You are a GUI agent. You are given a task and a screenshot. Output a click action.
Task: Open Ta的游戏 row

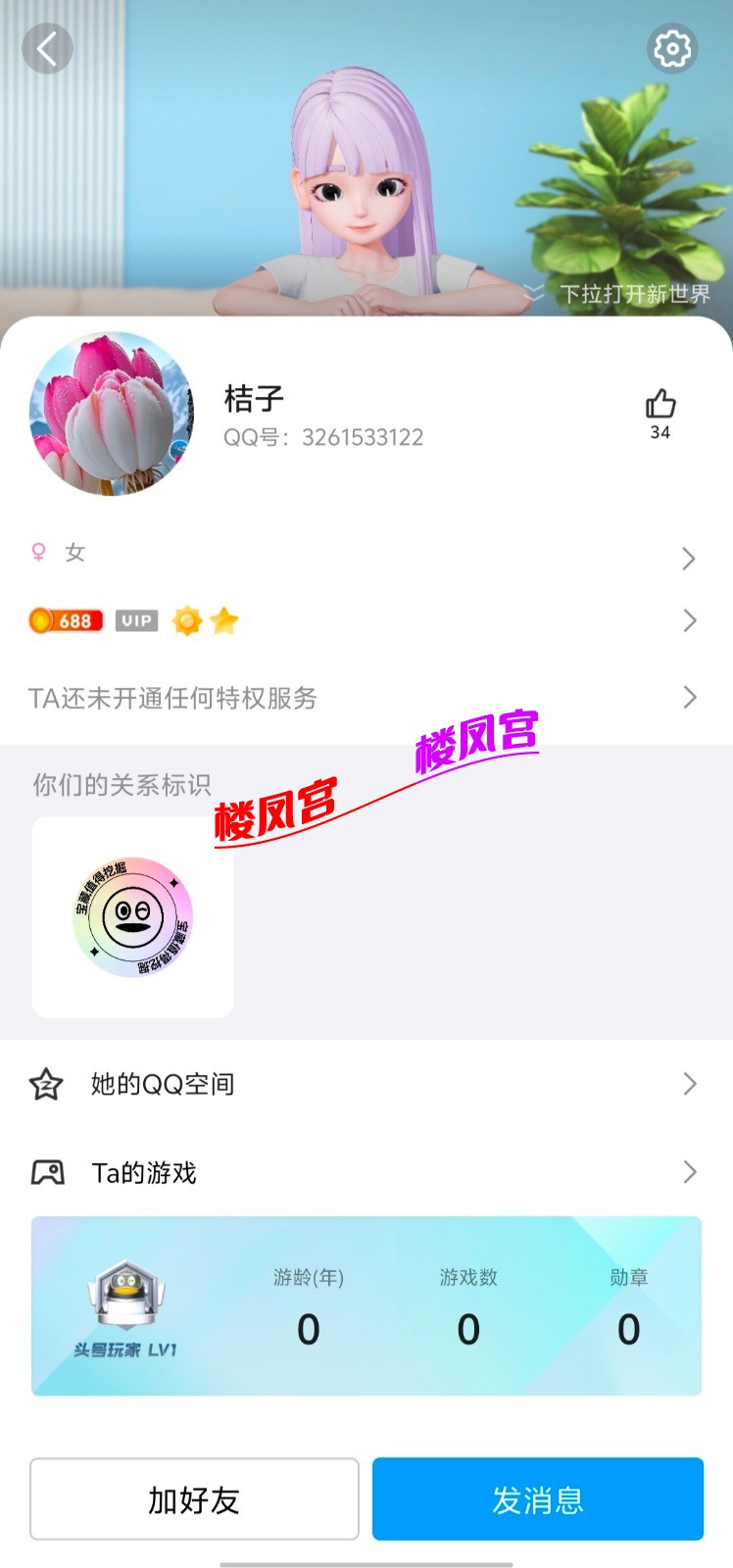(365, 1172)
